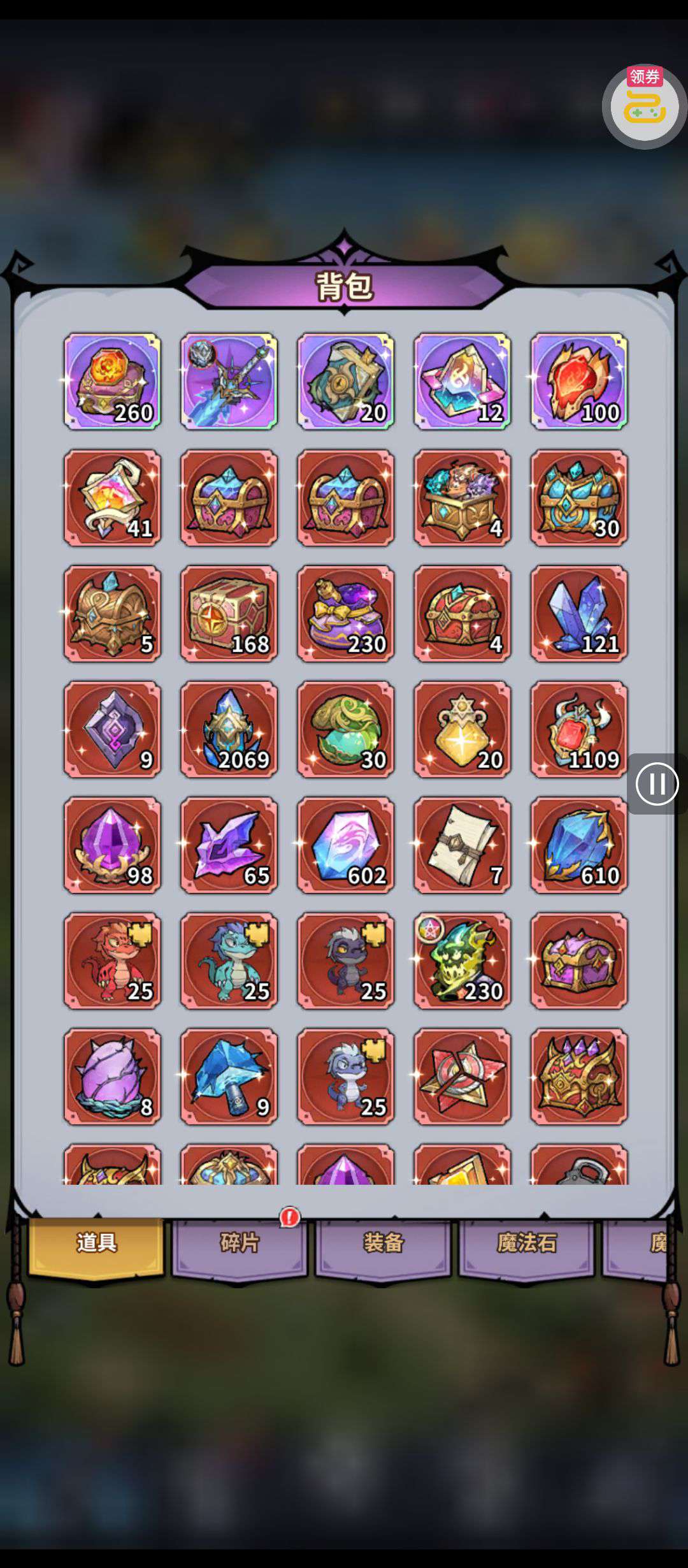Open the crystal item showing 2069
The width and height of the screenshot is (688, 1568).
pyautogui.click(x=229, y=729)
